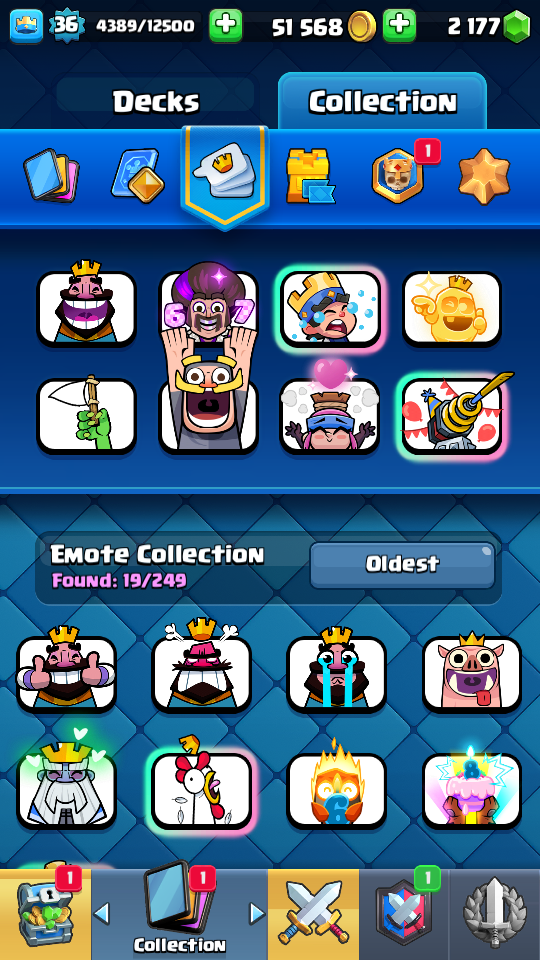Screen dimensions: 540x960
Task: Tap the green plus next to experience points
Action: point(225,26)
